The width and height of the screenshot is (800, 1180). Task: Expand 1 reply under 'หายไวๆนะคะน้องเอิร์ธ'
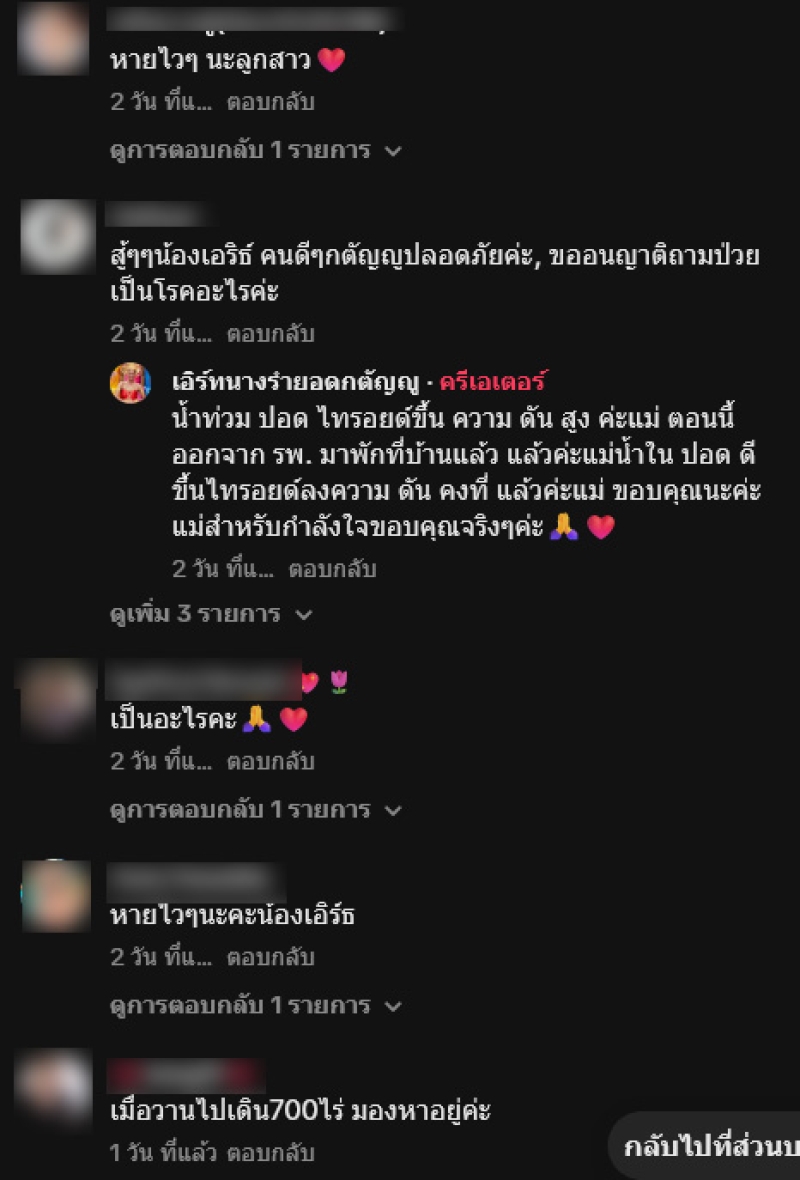coord(255,1006)
